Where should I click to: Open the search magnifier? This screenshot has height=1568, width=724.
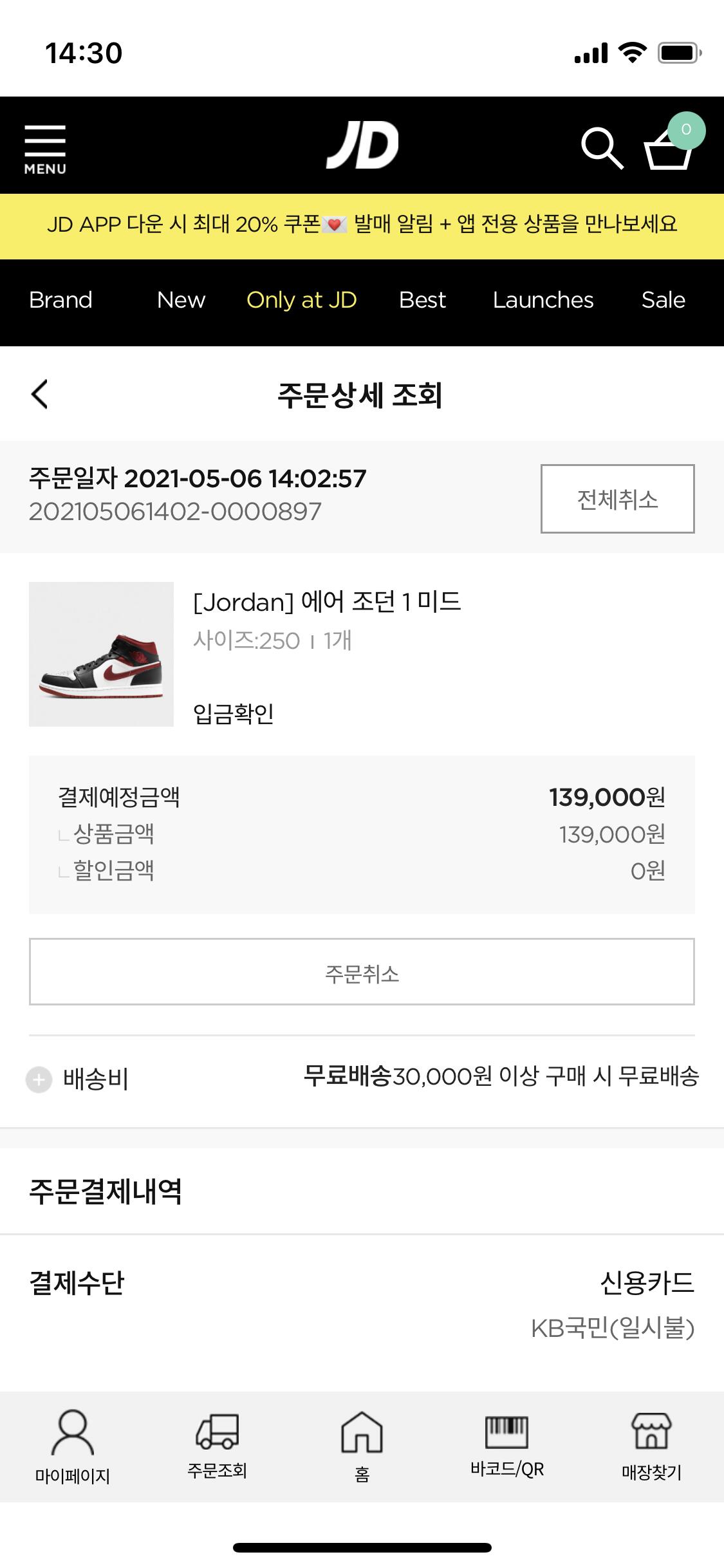602,149
